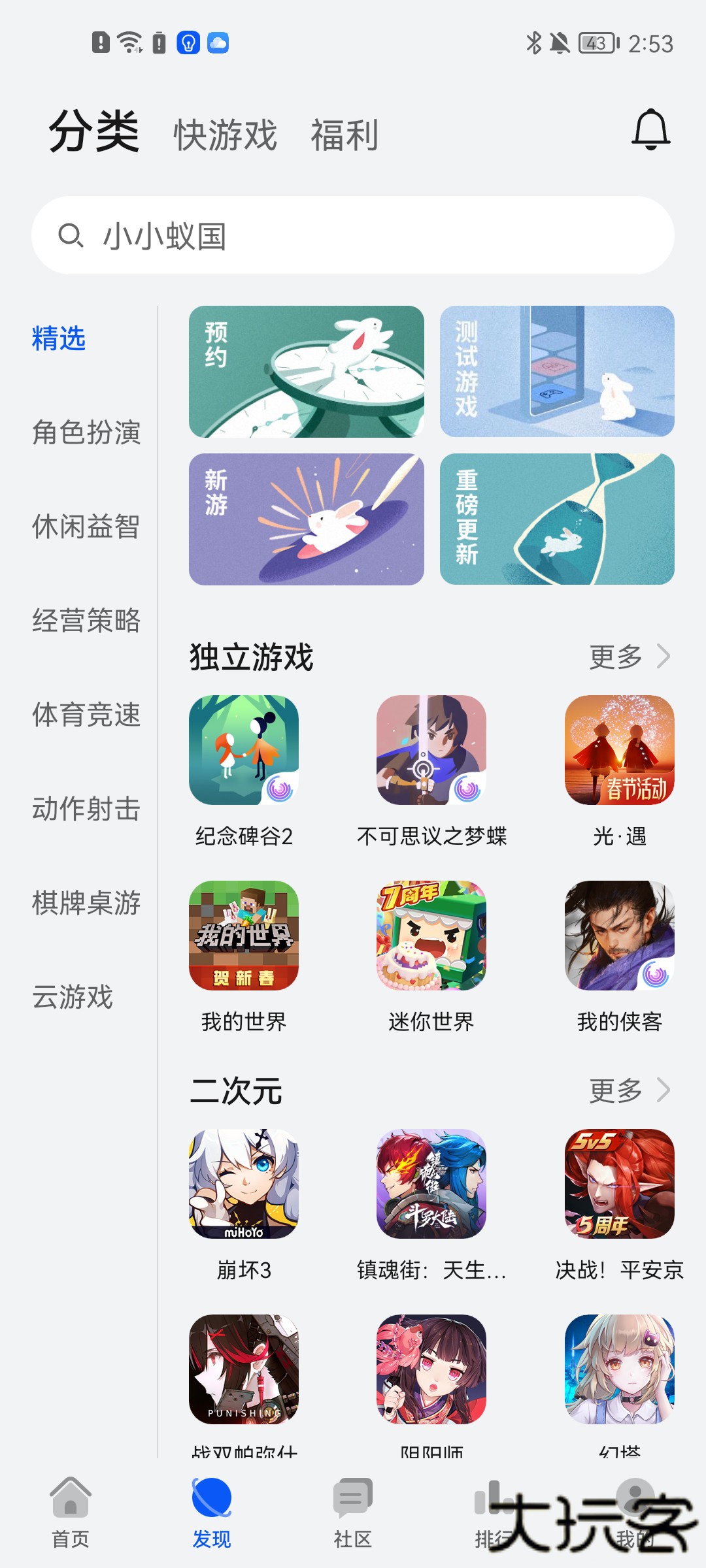The image size is (706, 1568).
Task: Tap the search box showing 小小蚁国
Action: tap(353, 235)
